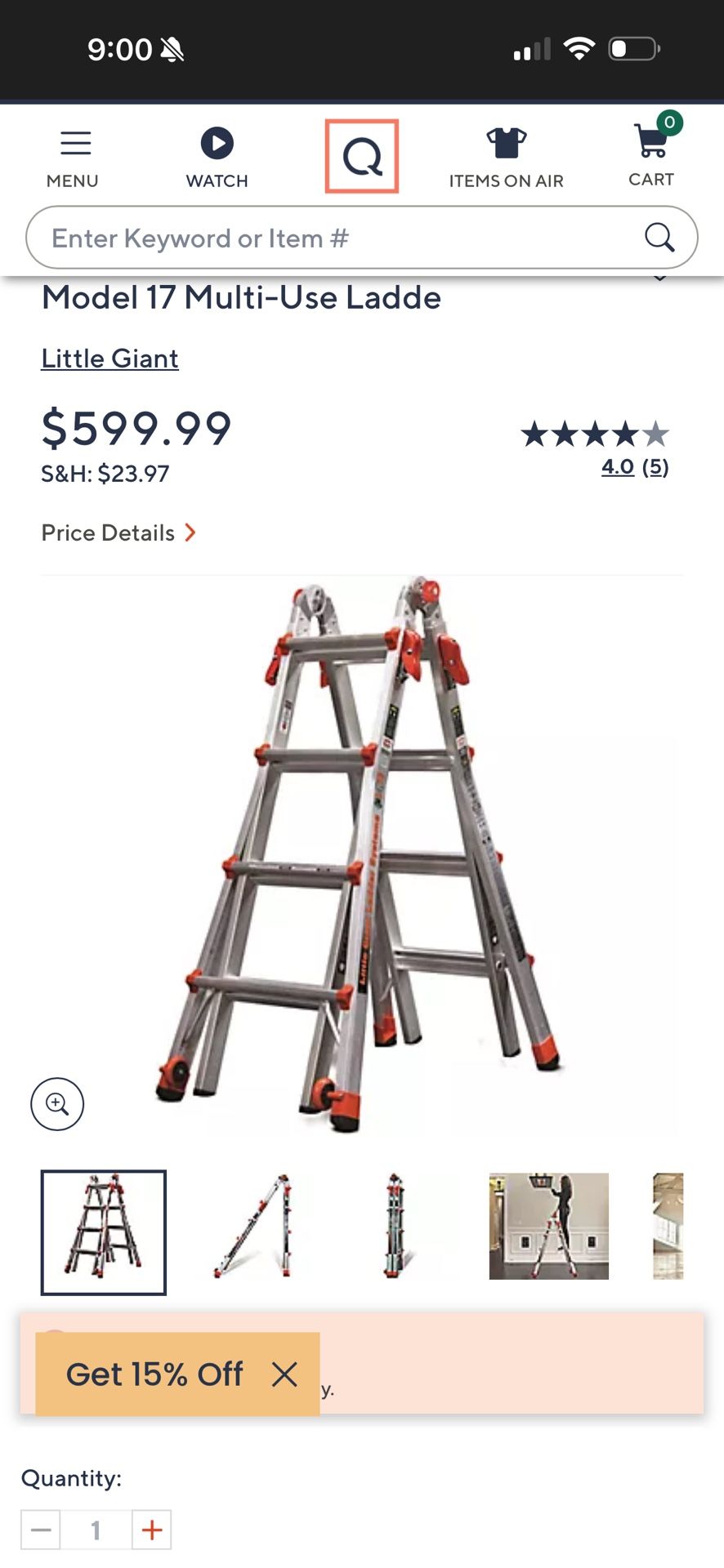This screenshot has height=1568, width=724.
Task: Dismiss the Get 15% Off banner
Action: pyautogui.click(x=284, y=1374)
